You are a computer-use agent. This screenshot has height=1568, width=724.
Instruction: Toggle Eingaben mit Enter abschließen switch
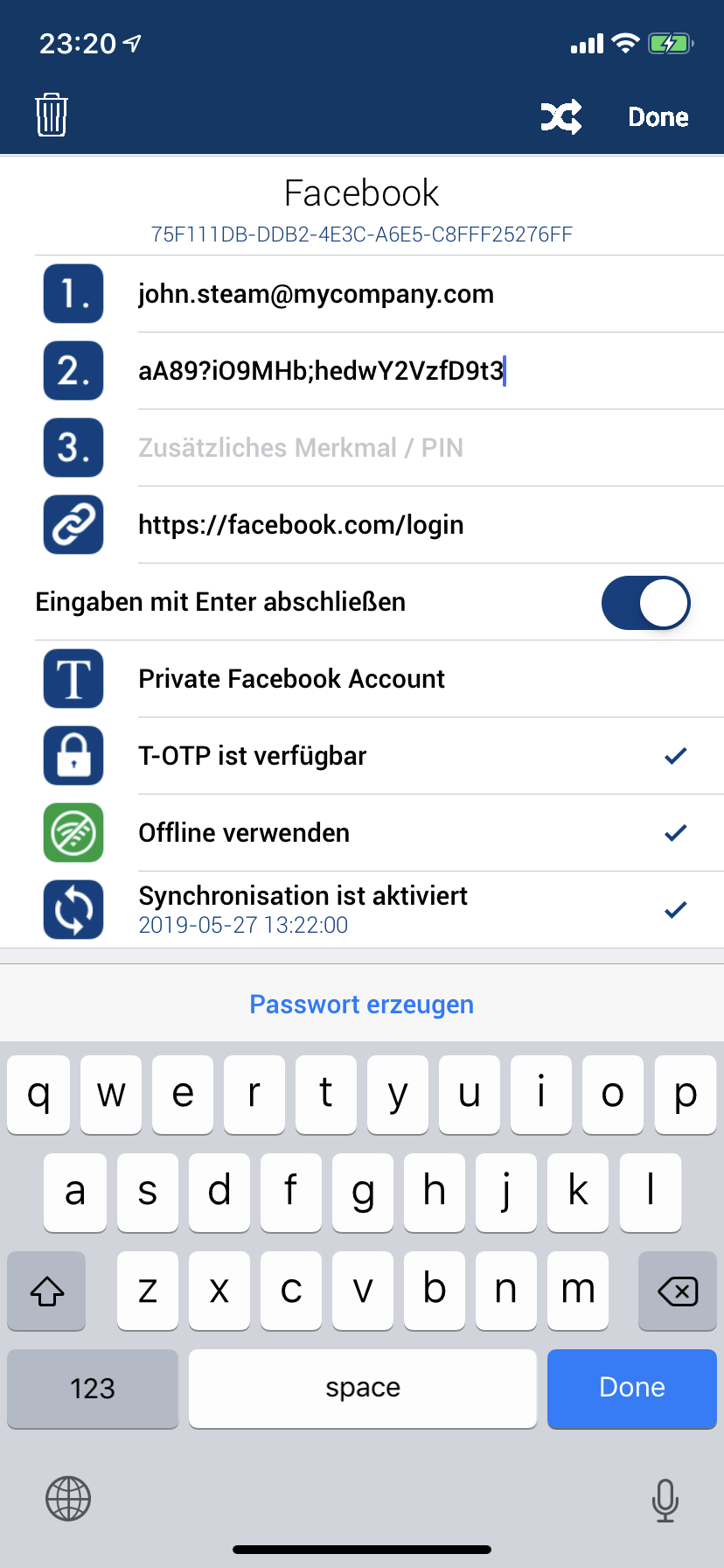click(x=645, y=602)
